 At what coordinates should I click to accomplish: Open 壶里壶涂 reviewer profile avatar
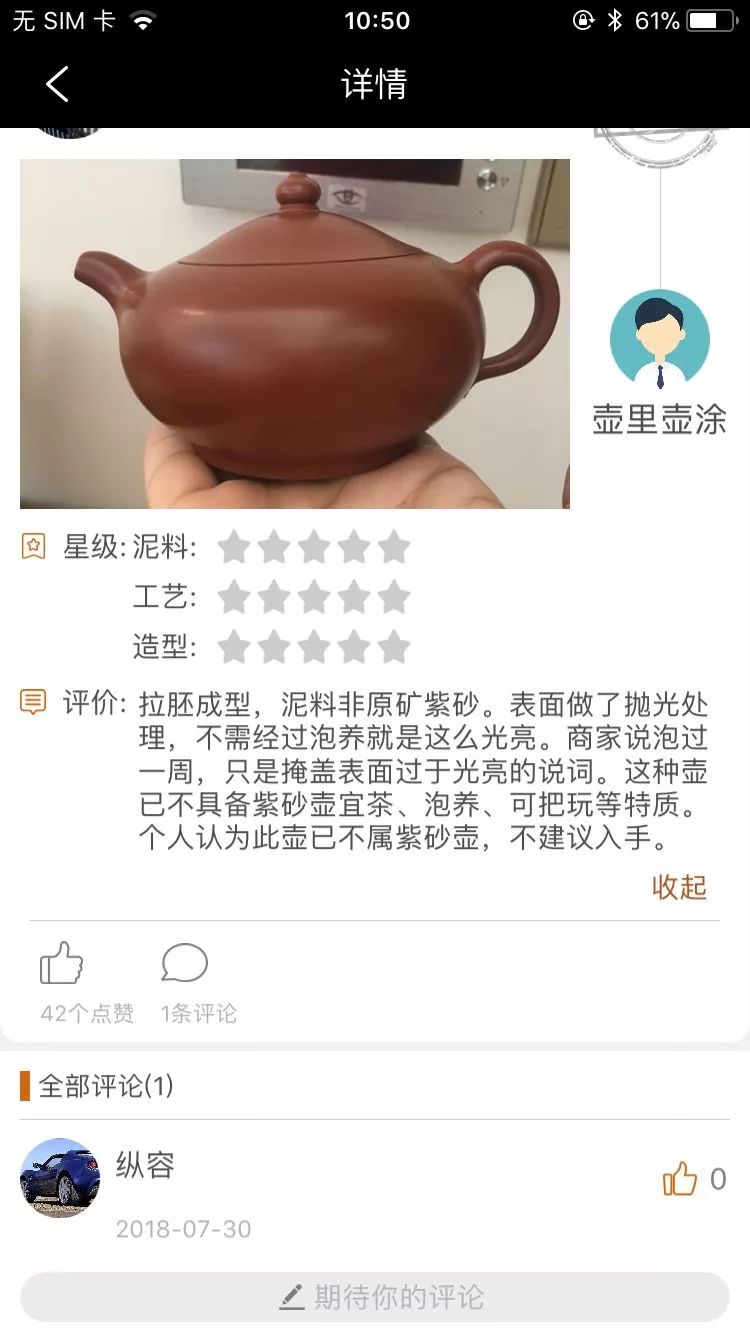659,340
